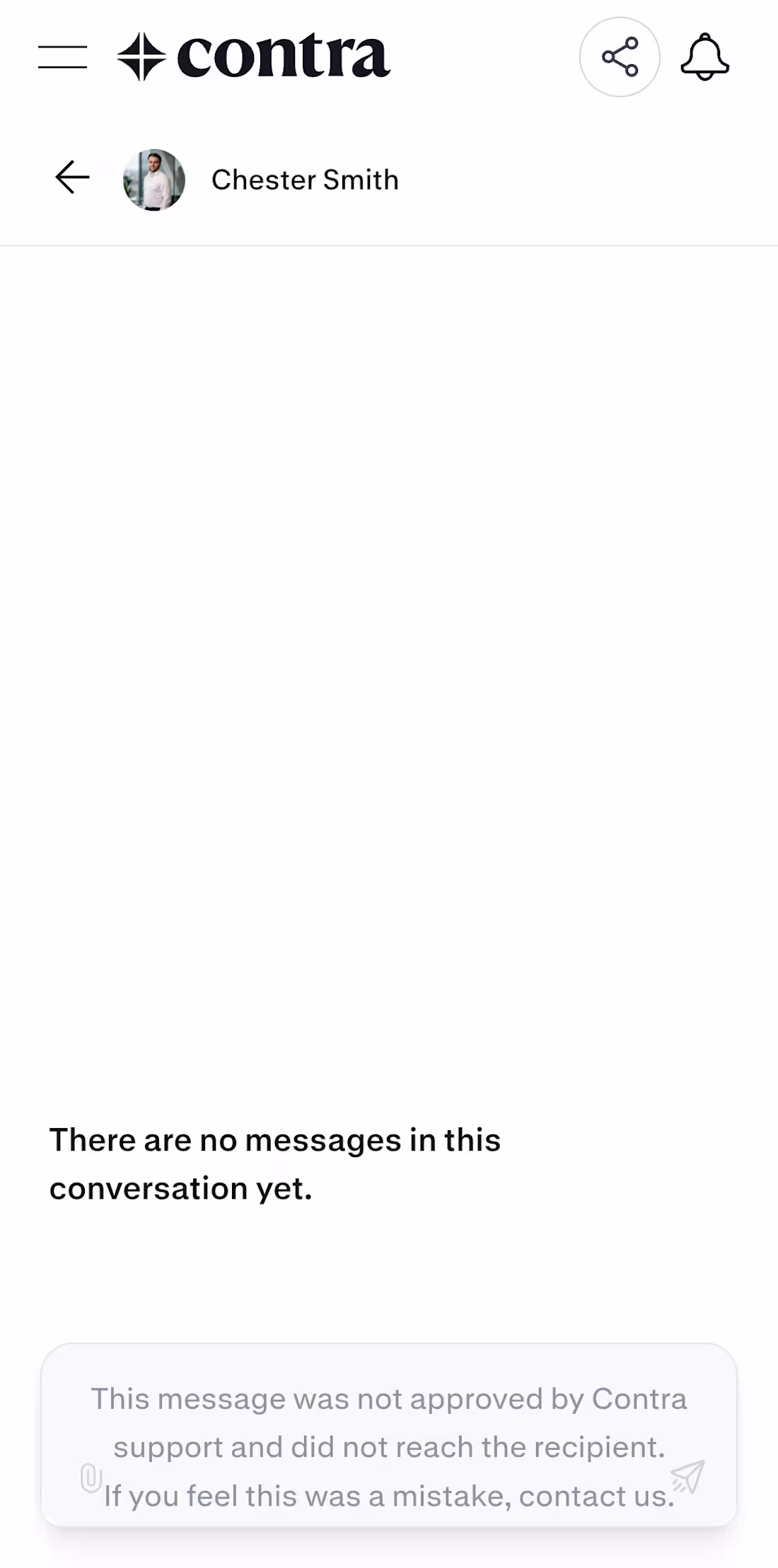778x1568 pixels.
Task: Tap the paperclip attach icon
Action: pos(91,1478)
